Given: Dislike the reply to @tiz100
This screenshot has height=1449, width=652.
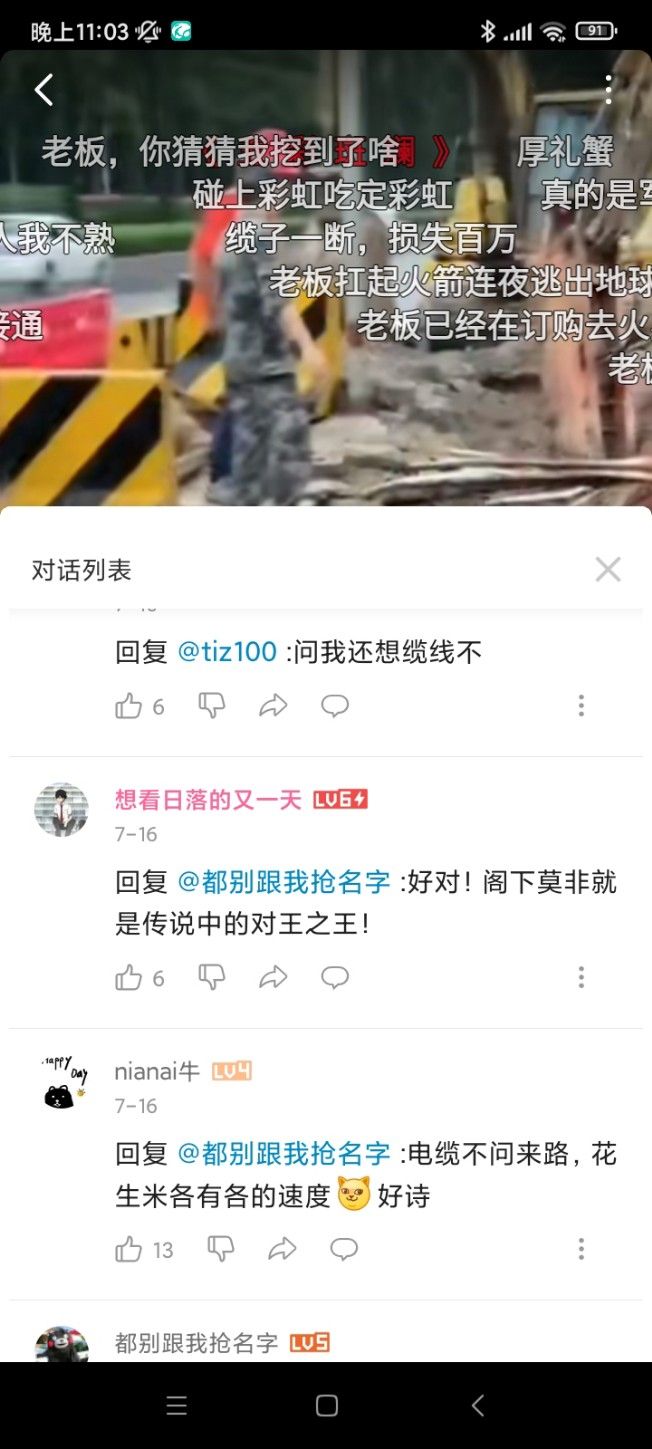Looking at the screenshot, I should pyautogui.click(x=212, y=706).
